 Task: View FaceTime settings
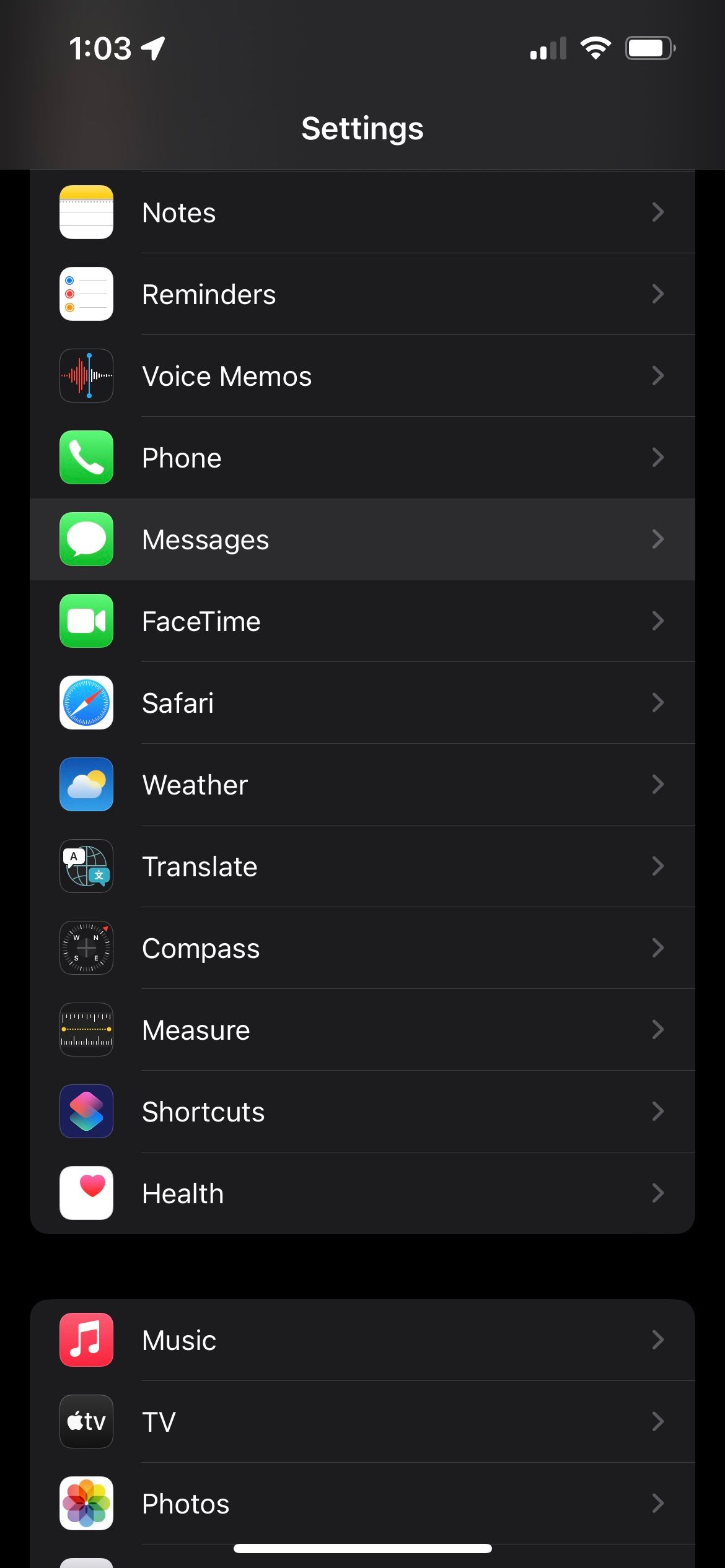pos(362,621)
